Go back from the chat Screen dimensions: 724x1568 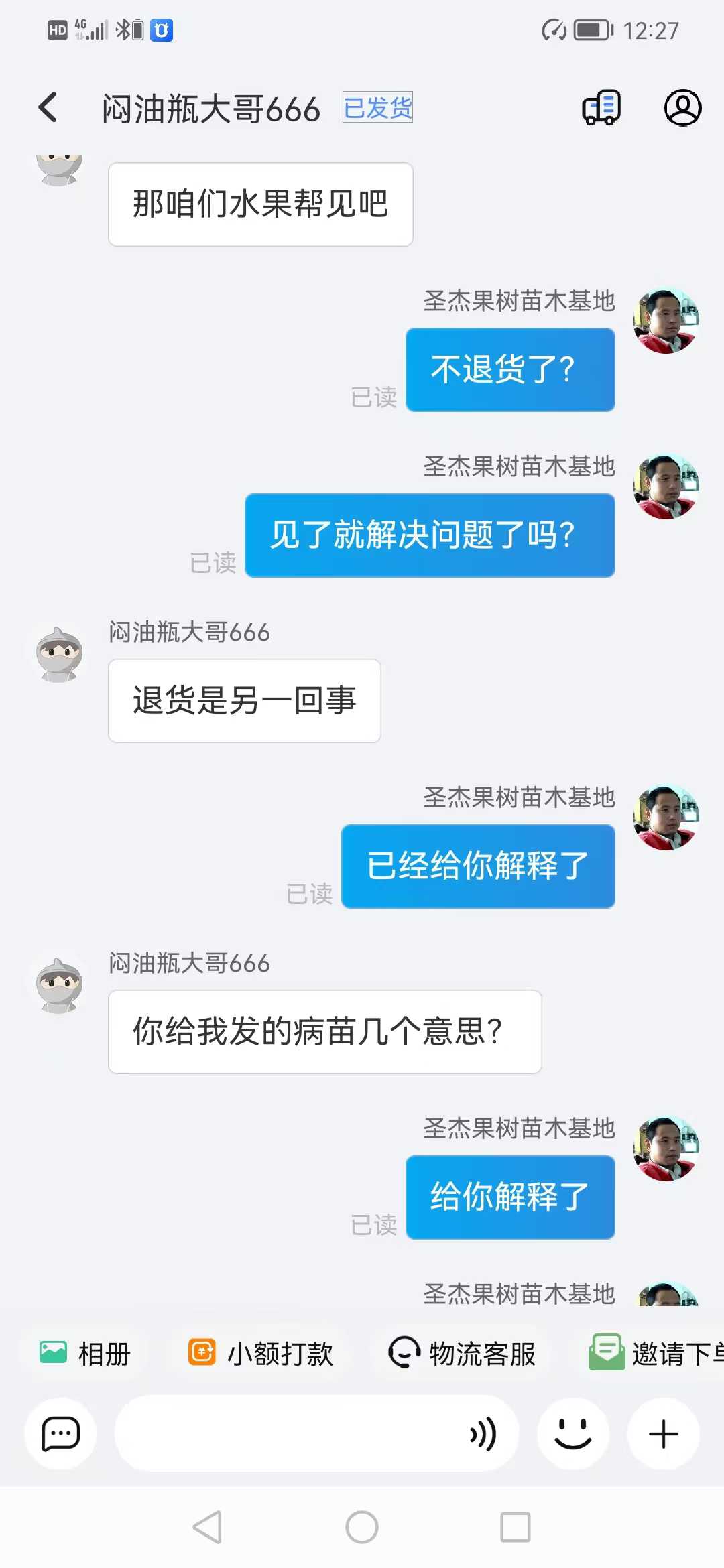pyautogui.click(x=48, y=108)
